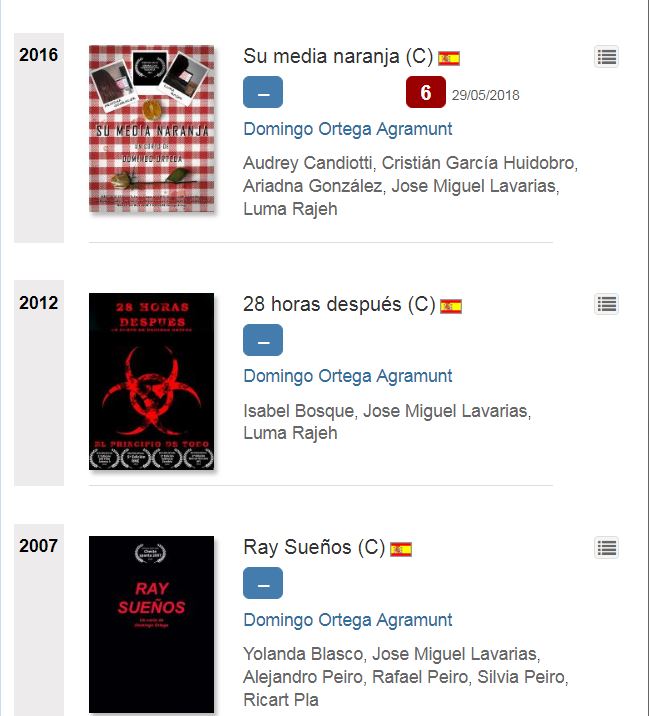Screen dimensions: 649x716
Task: Open the 28 horas después (C) title
Action: pos(339,305)
